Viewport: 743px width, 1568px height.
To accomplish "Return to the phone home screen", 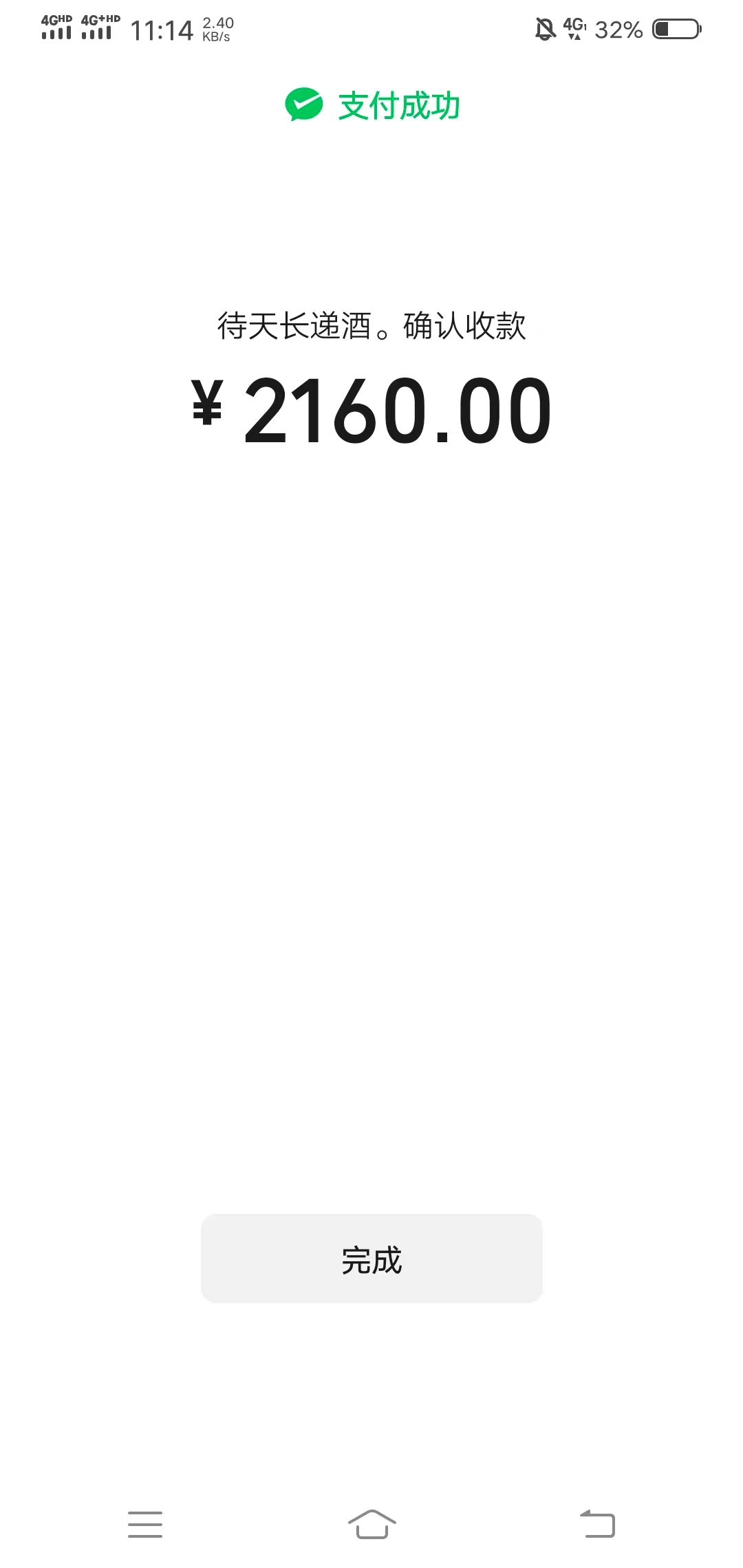I will (371, 1524).
